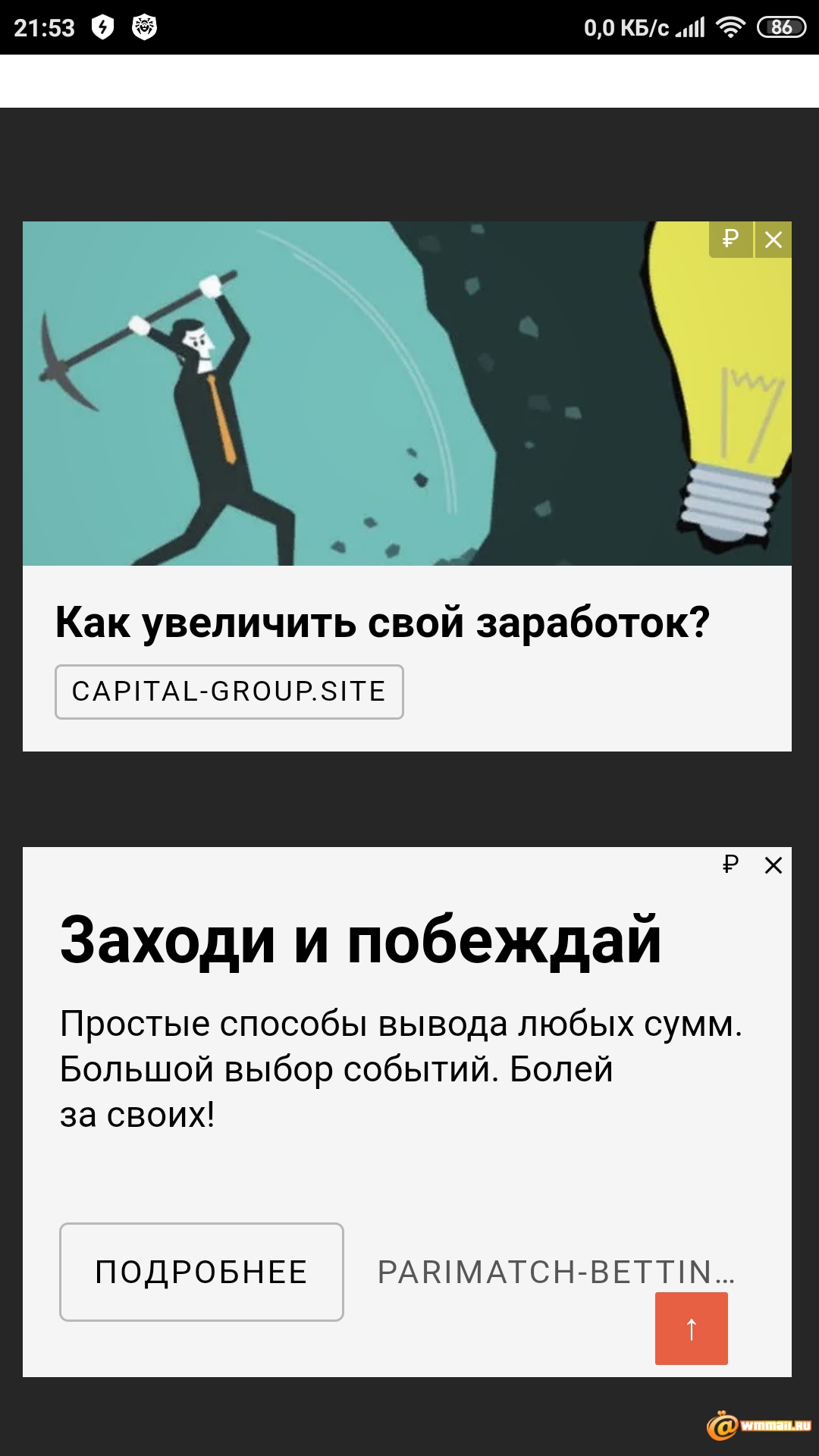Open the CAPITAL-GROUP.SITE link
The height and width of the screenshot is (1456, 819).
pyautogui.click(x=229, y=692)
